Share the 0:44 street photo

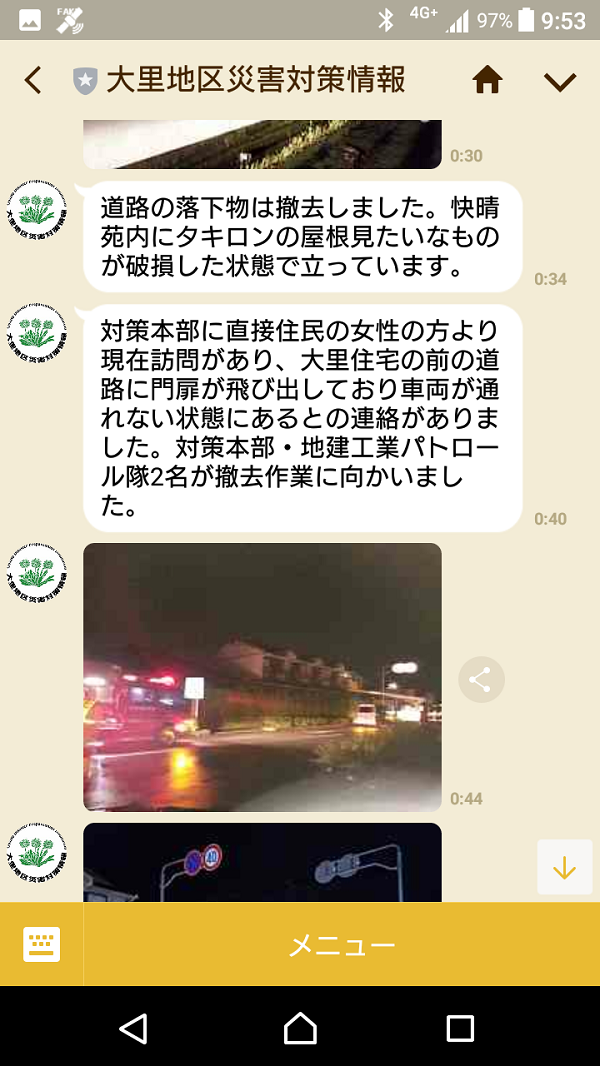coord(481,679)
